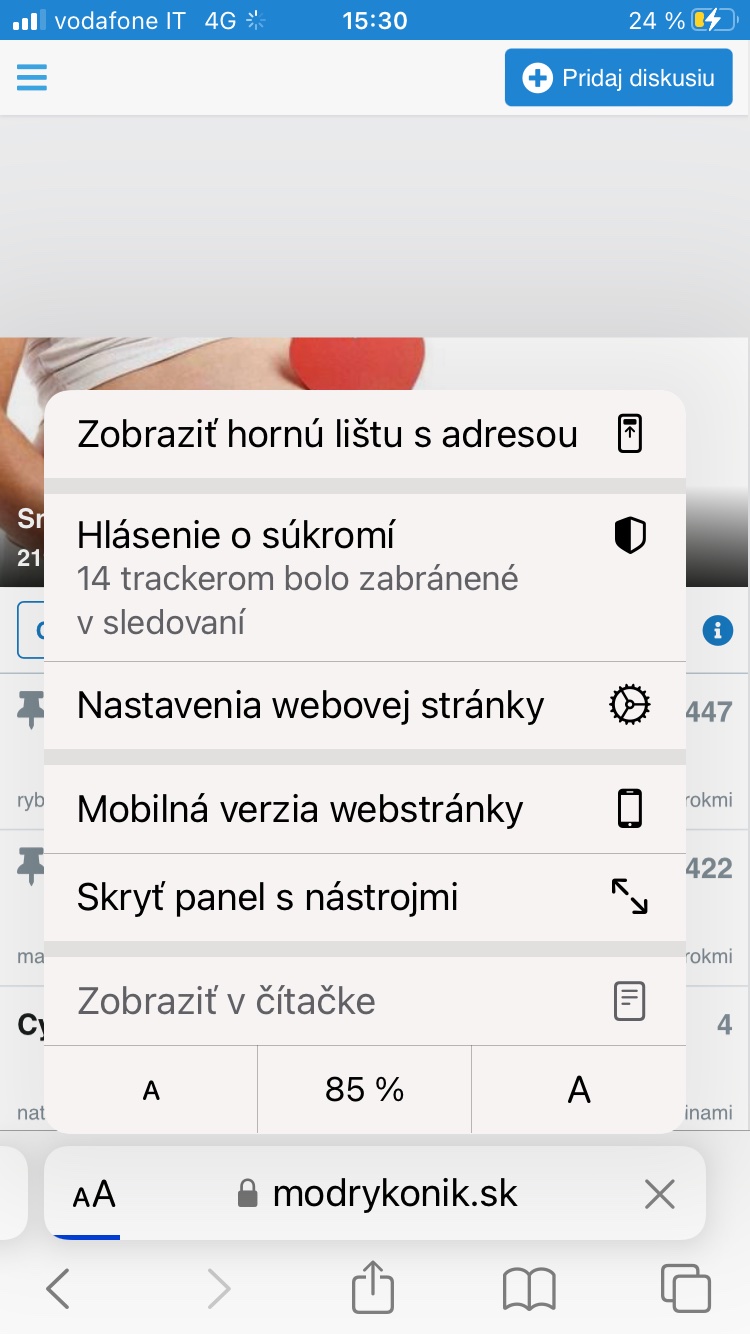The height and width of the screenshot is (1334, 750).
Task: Choose Mobilná verzia webstránky
Action: point(364,809)
